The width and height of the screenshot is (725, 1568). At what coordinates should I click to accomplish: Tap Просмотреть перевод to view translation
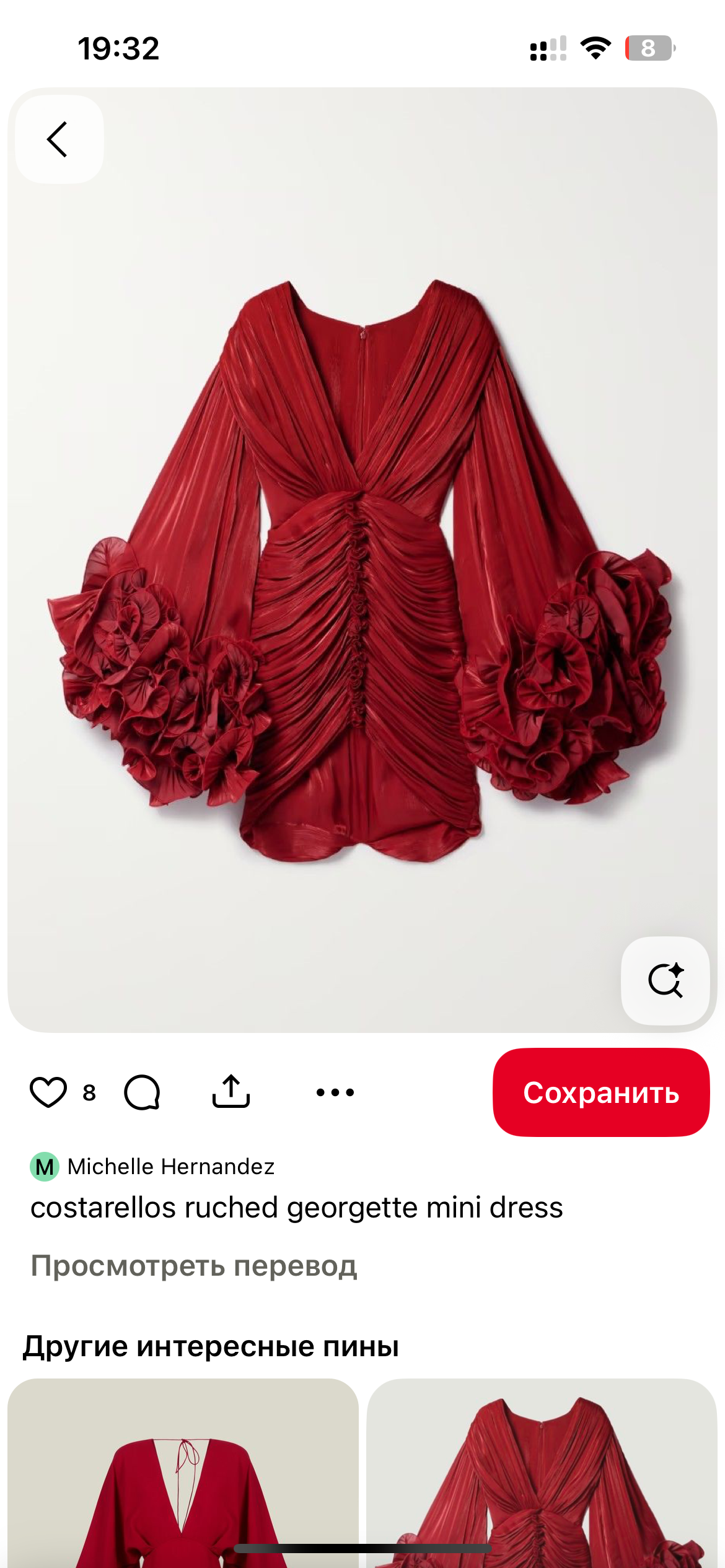pyautogui.click(x=194, y=1266)
